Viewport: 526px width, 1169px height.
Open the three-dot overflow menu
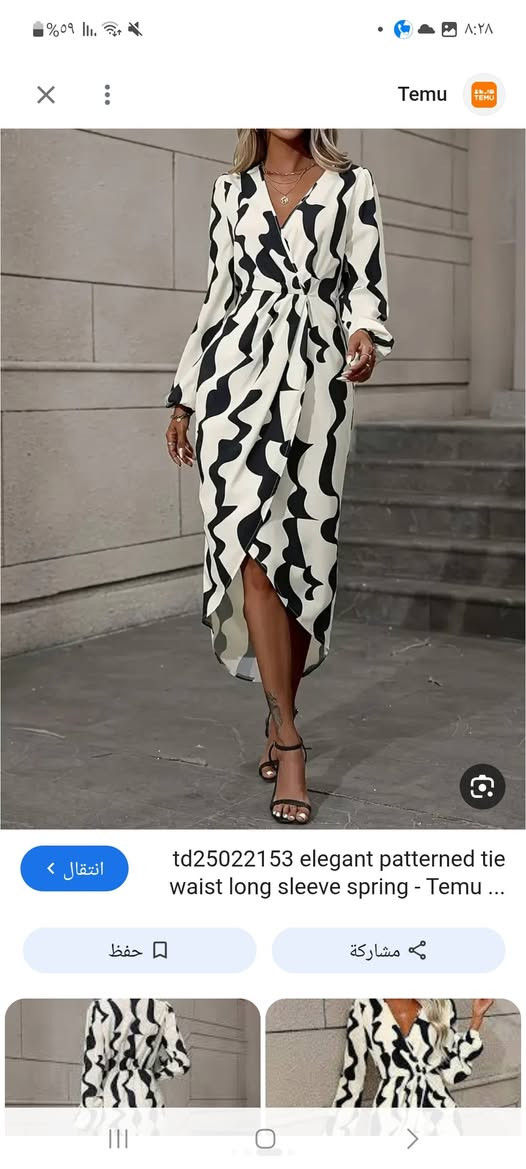[107, 95]
